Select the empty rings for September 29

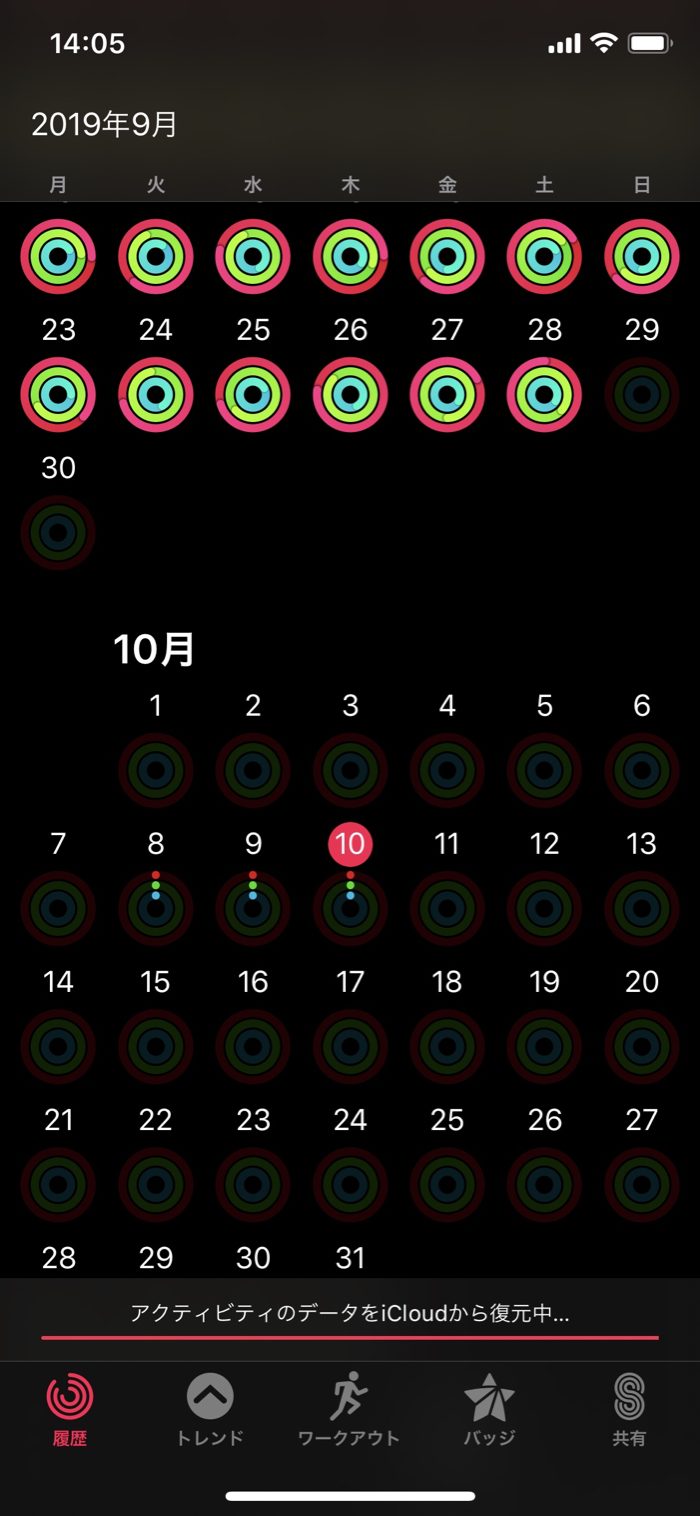[642, 394]
